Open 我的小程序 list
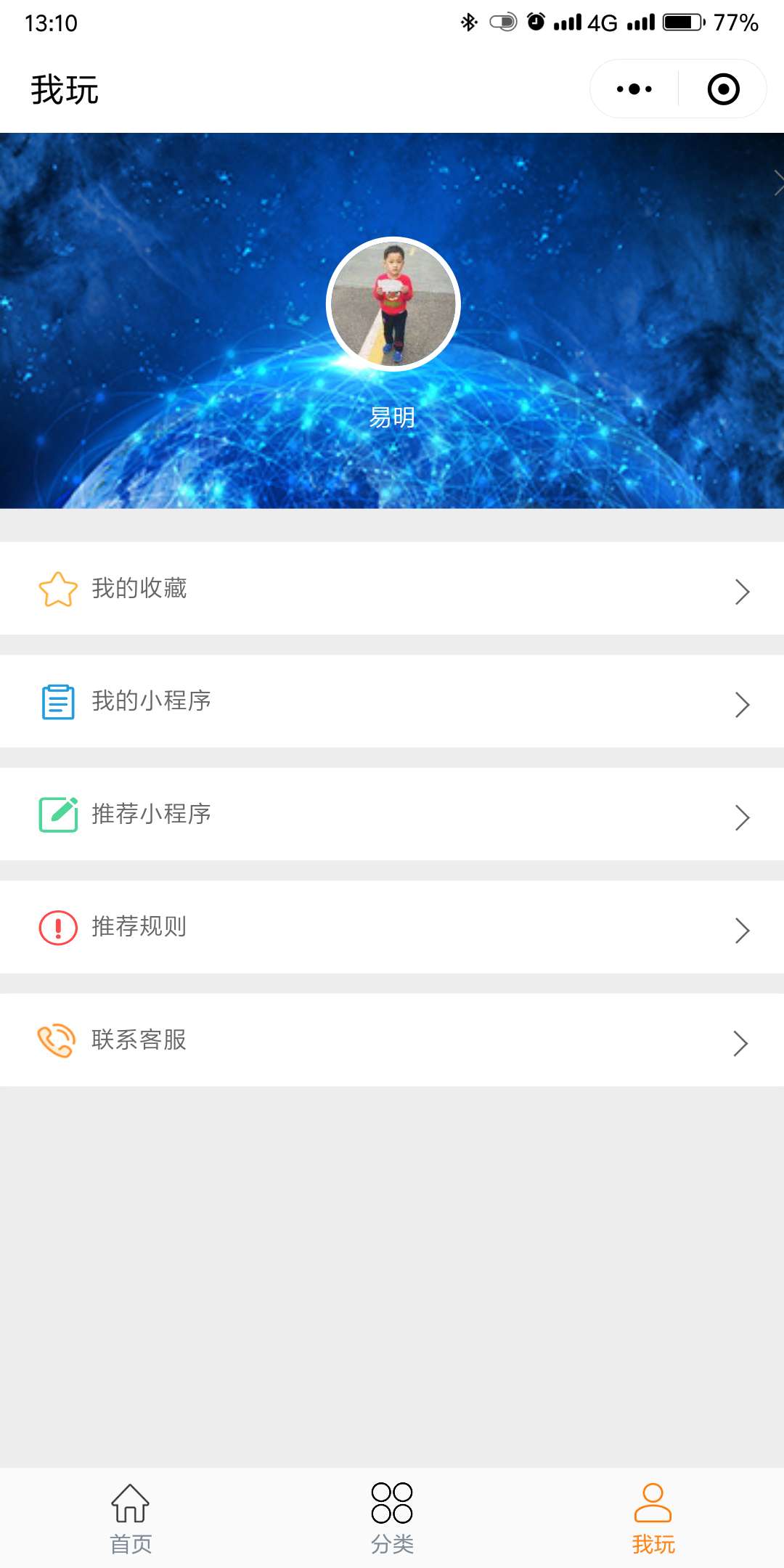 [x=392, y=701]
